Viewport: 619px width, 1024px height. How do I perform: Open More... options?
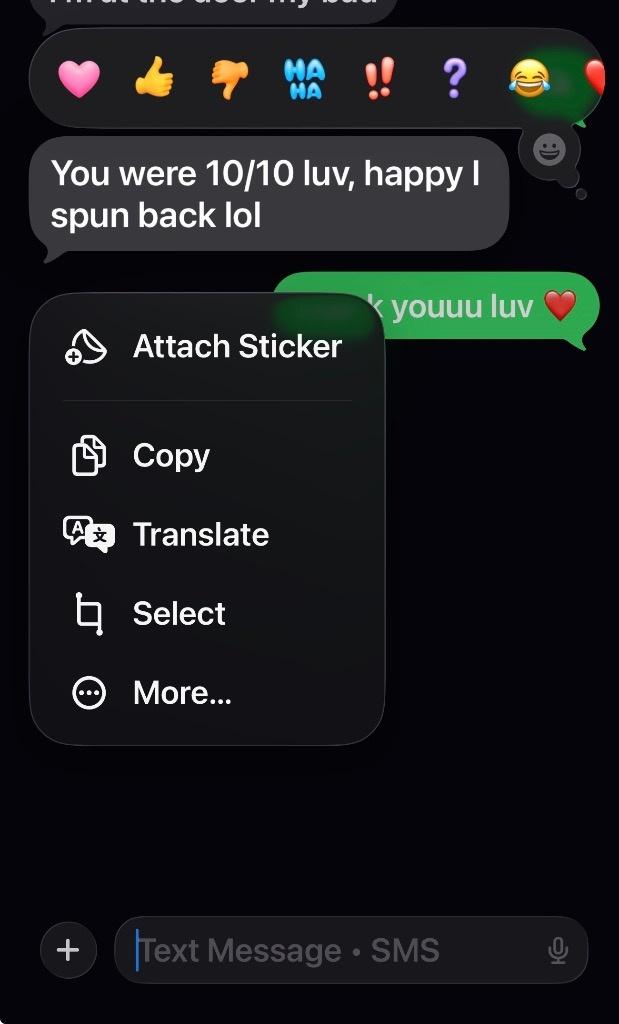point(181,693)
